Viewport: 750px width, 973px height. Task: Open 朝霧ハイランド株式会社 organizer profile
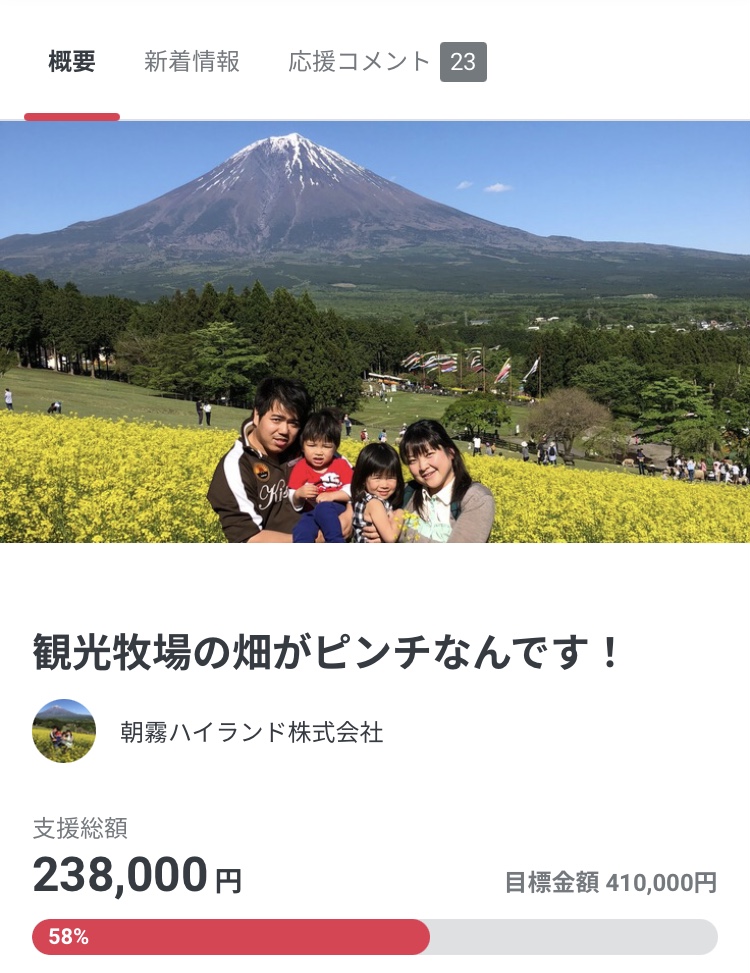pyautogui.click(x=250, y=732)
